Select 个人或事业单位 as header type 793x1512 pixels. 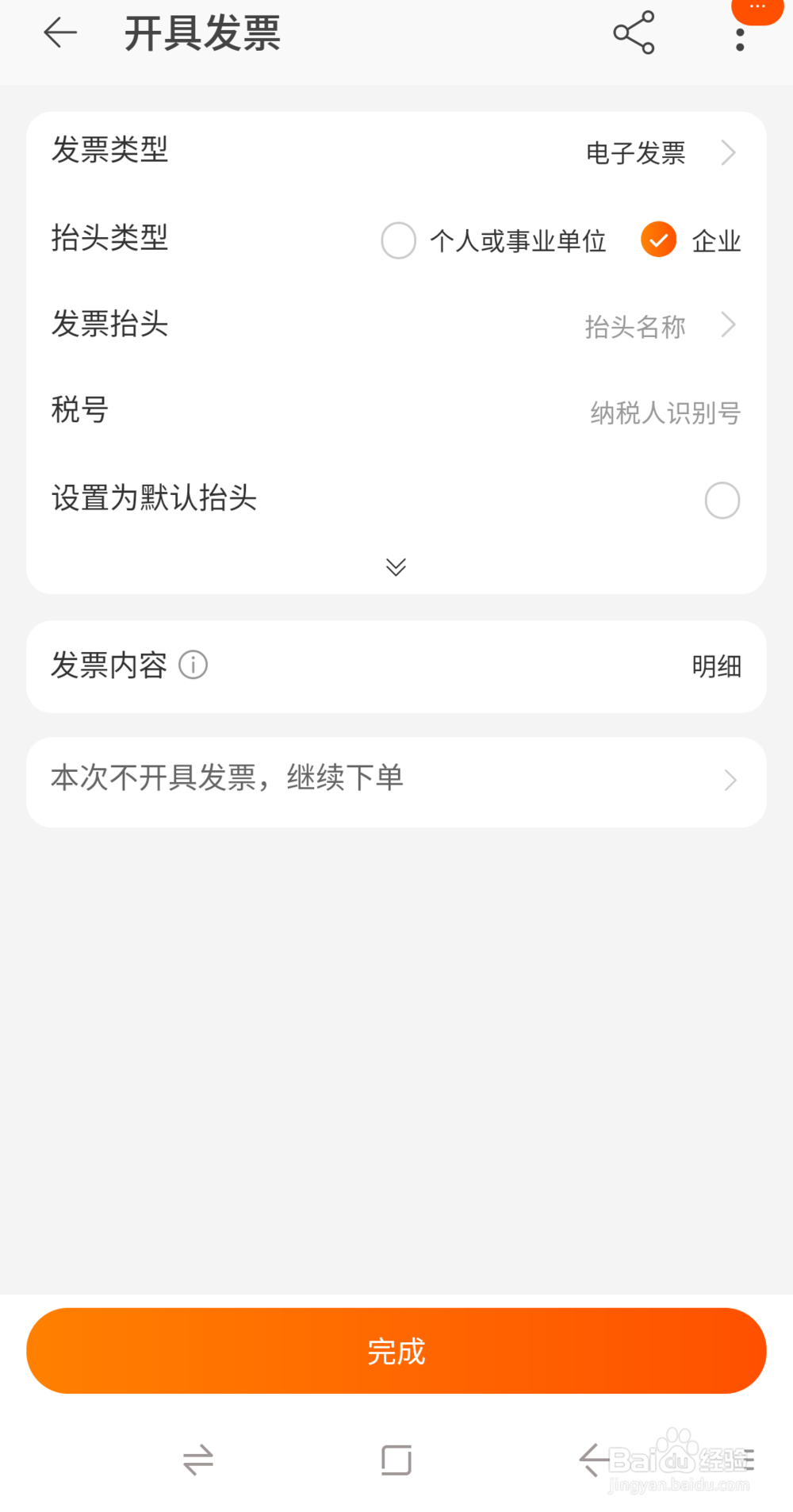click(x=399, y=240)
